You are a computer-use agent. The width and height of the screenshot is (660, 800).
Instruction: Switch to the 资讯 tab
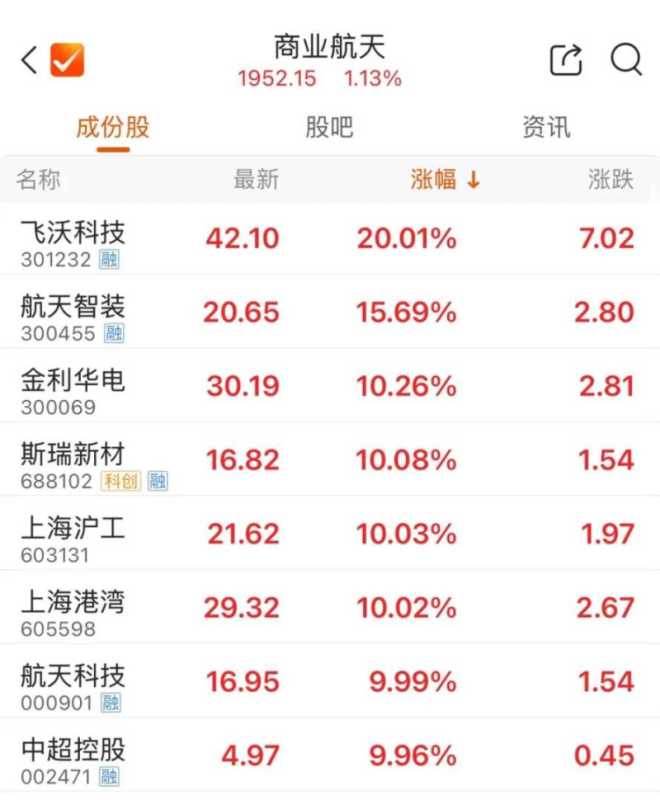[x=546, y=128]
